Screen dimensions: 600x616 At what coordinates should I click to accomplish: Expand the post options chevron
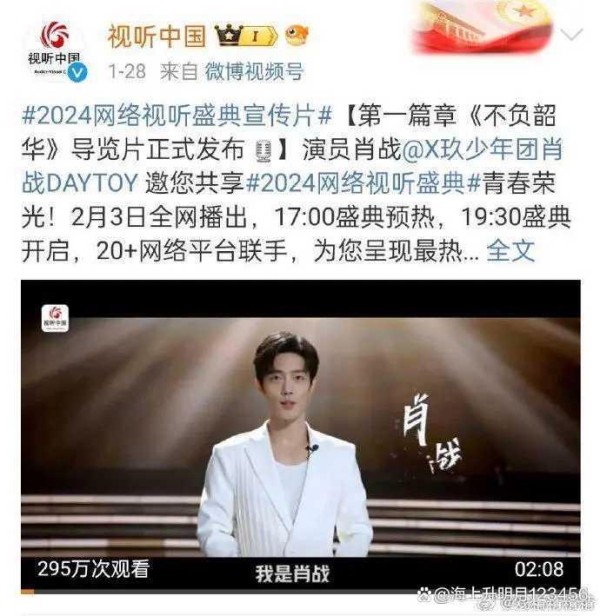tap(571, 38)
